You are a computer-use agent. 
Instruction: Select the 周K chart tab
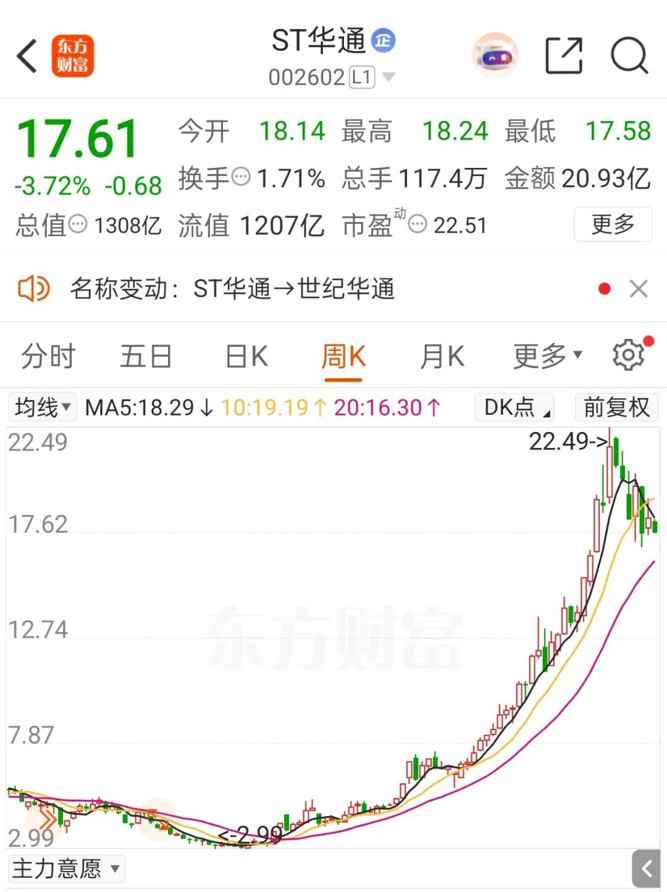pyautogui.click(x=343, y=356)
